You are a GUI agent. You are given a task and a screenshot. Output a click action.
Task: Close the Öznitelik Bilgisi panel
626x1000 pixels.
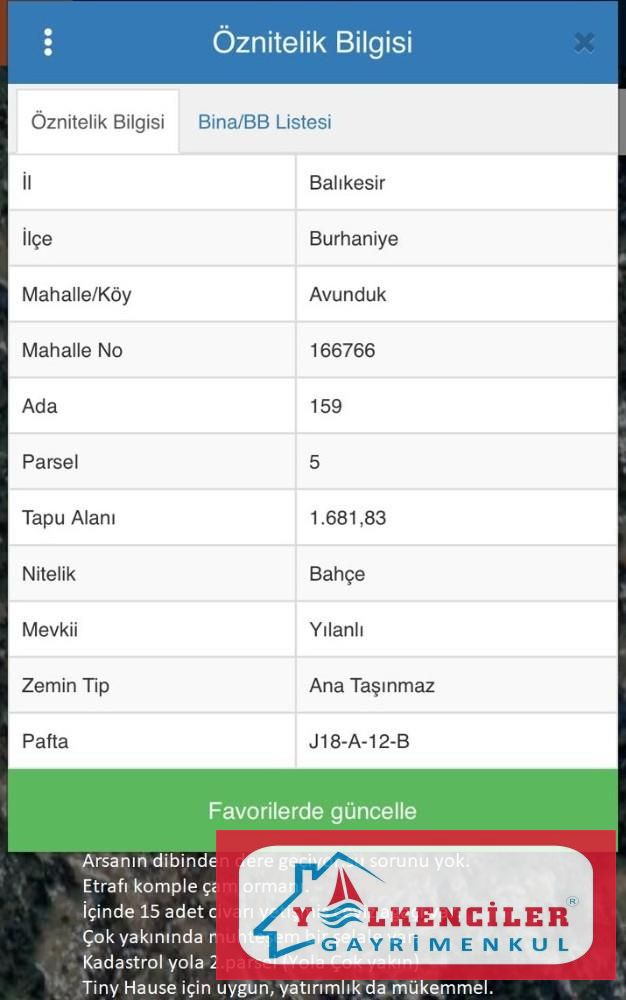(x=584, y=42)
